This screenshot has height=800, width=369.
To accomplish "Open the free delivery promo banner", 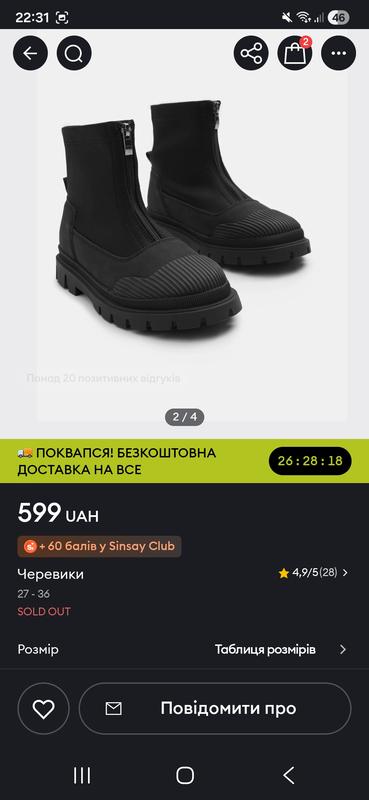I will [184, 461].
